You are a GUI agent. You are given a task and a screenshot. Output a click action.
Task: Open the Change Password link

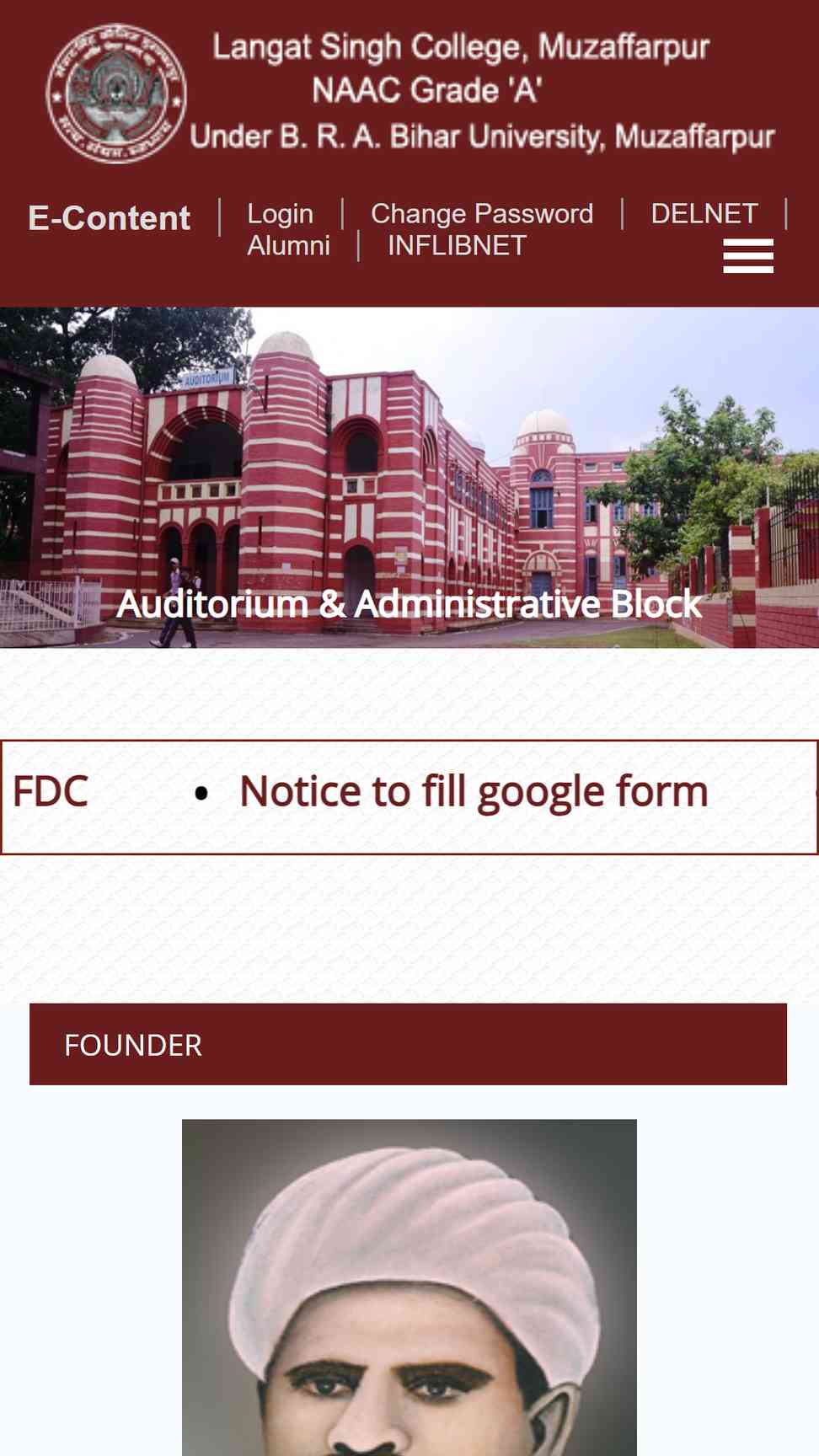coord(482,214)
